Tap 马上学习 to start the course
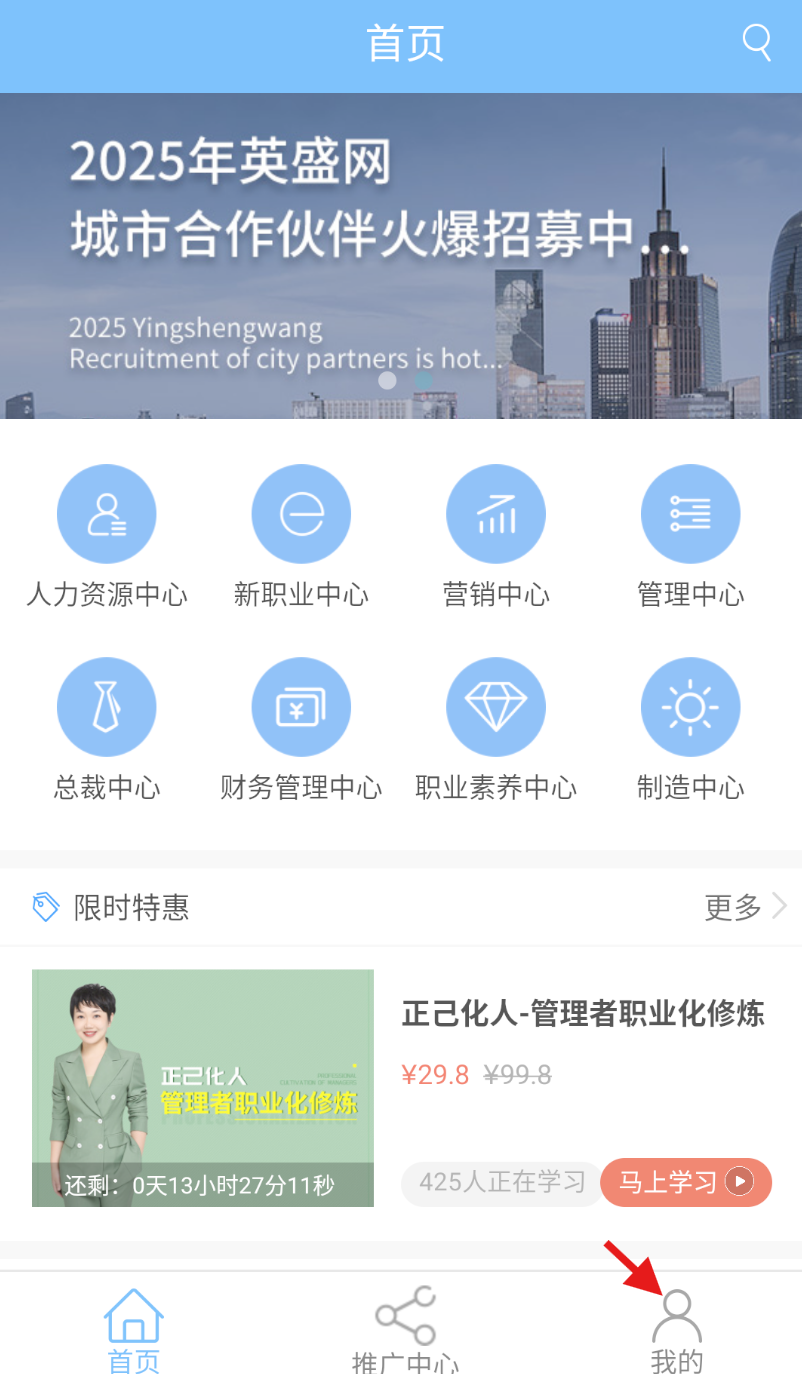Screen dimensions: 802x1374 685,1182
